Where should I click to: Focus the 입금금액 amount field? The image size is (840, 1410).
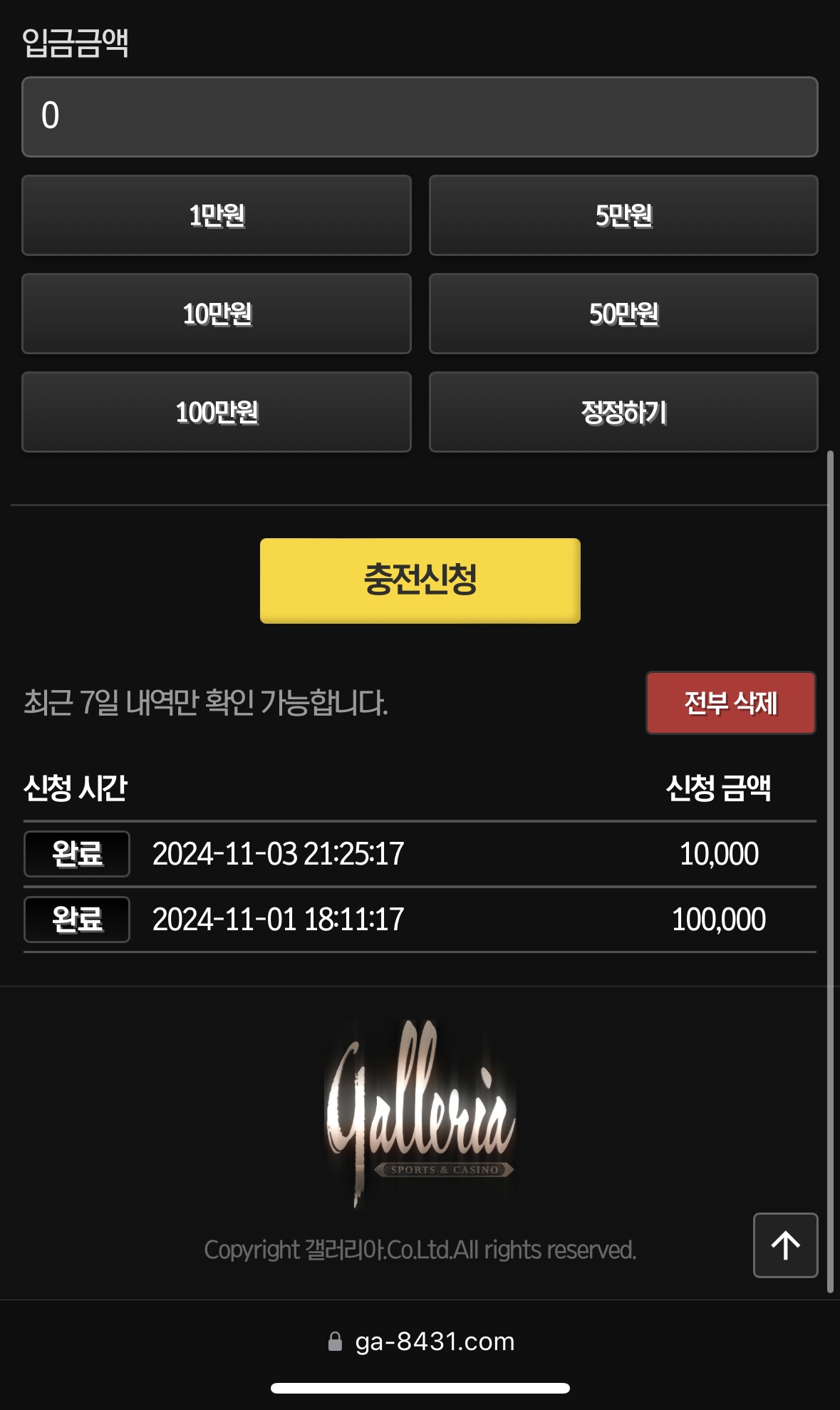pos(420,117)
